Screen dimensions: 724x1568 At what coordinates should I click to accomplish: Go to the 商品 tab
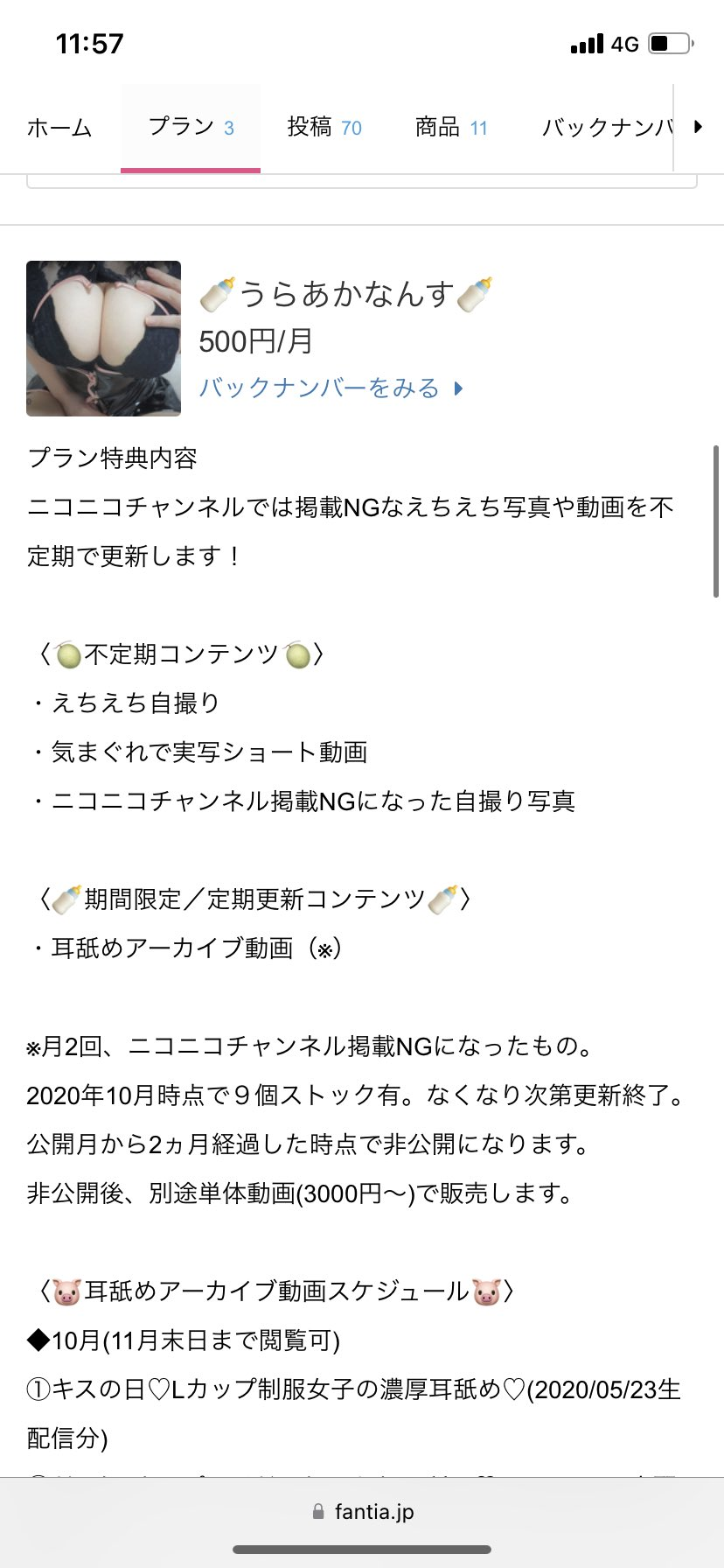451,128
